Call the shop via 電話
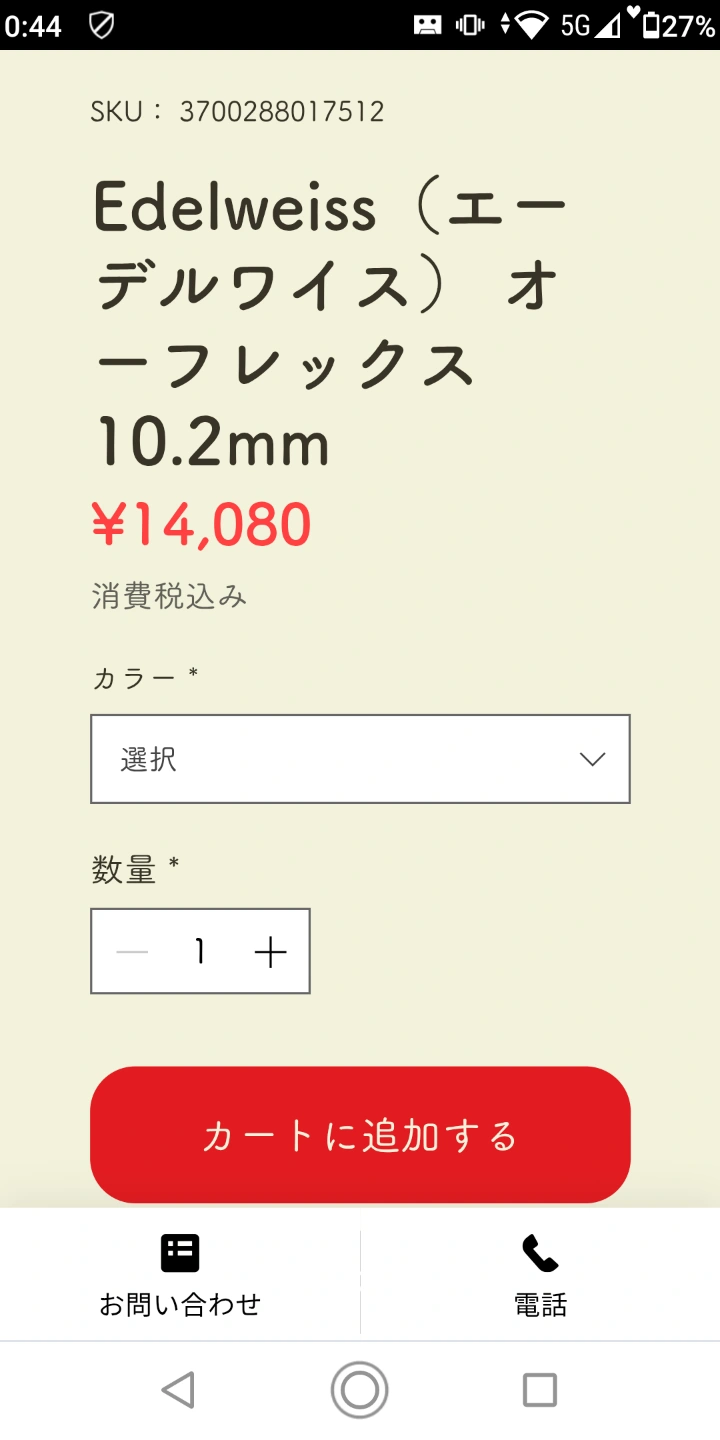 [x=540, y=1275]
